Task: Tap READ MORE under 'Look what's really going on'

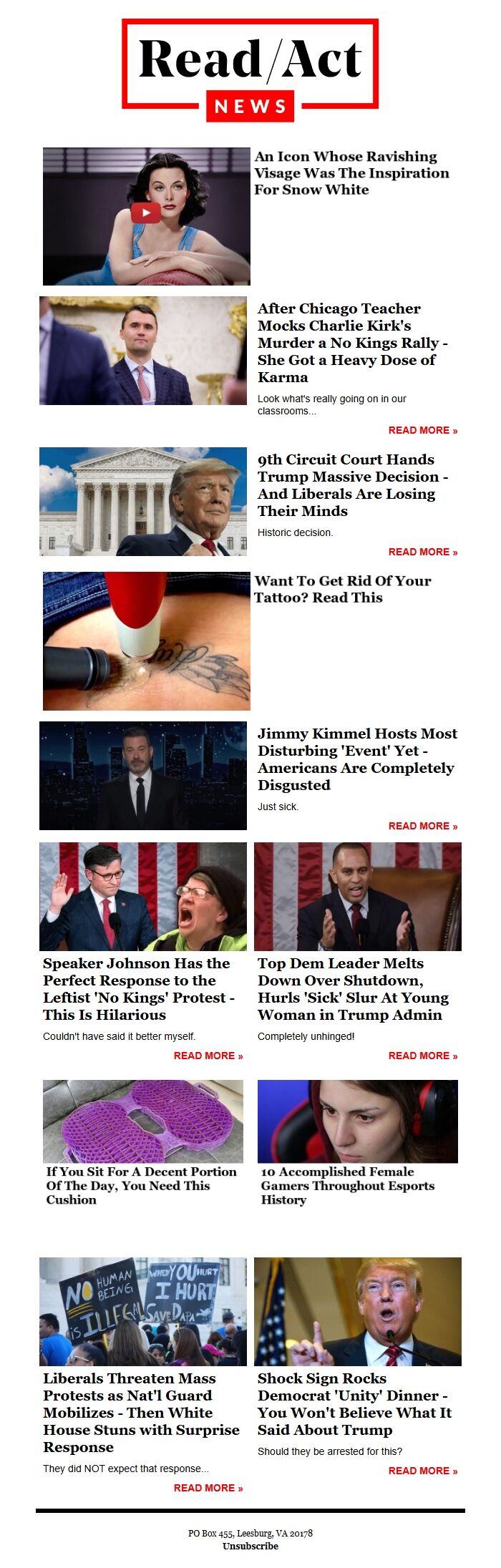Action: point(422,430)
